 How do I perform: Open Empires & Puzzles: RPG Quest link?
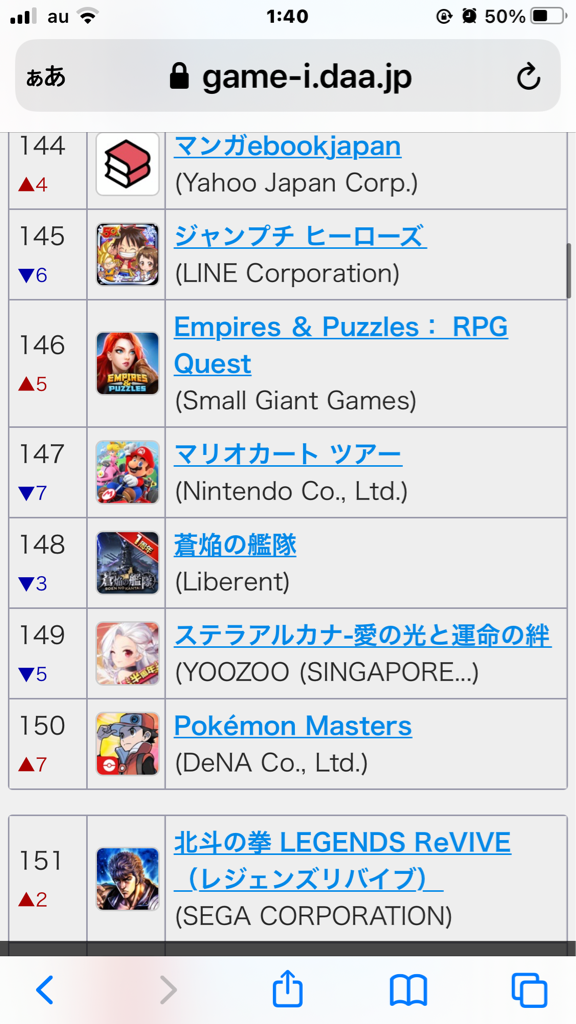click(x=340, y=345)
